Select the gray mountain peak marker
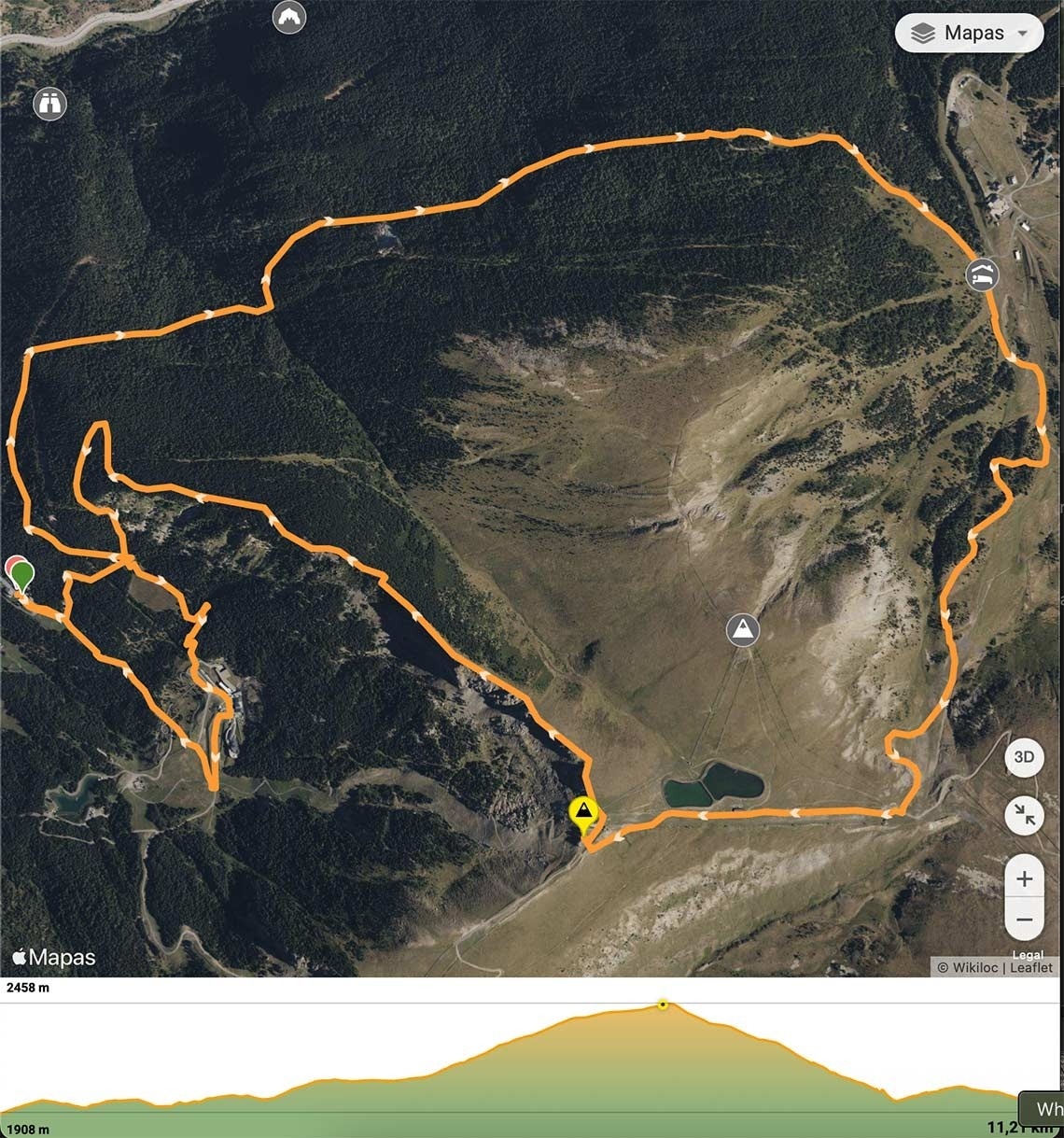Viewport: 1064px width, 1138px height. 743,630
